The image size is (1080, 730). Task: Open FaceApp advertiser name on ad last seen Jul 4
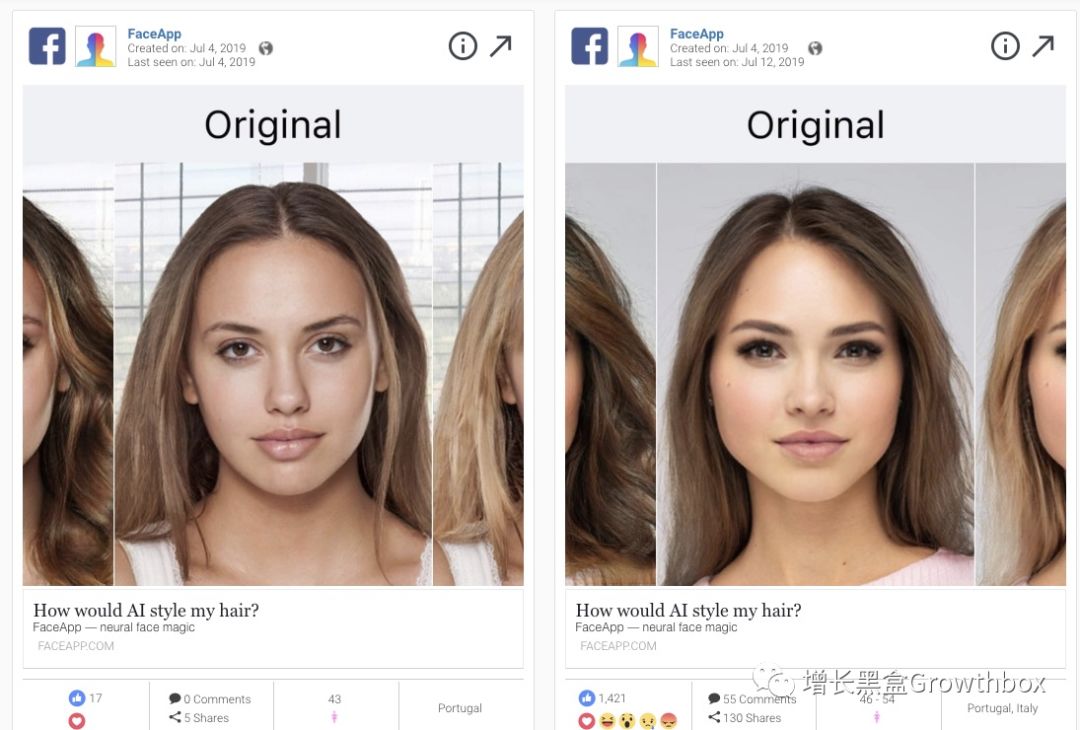coord(154,34)
